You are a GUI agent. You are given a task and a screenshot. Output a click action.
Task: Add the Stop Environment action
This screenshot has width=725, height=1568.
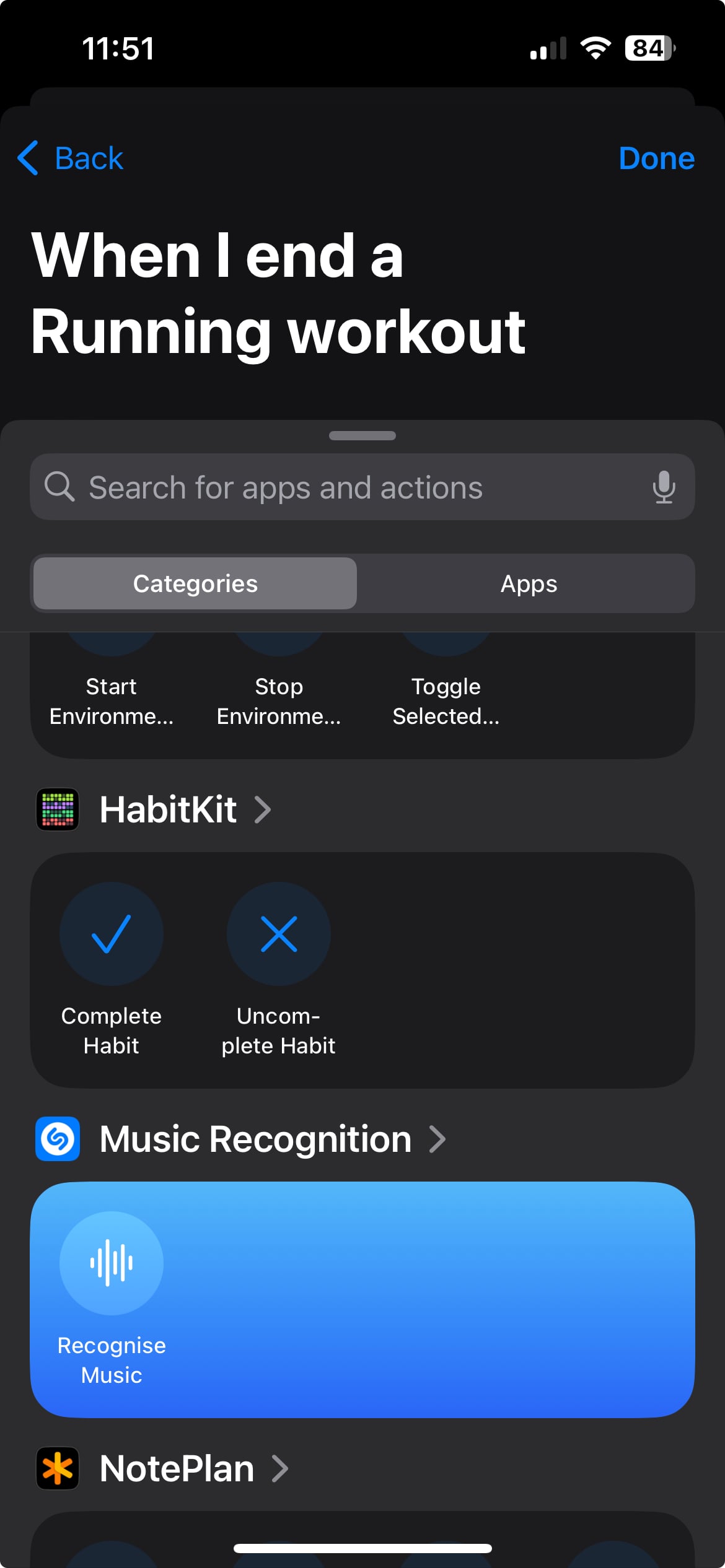[279, 687]
